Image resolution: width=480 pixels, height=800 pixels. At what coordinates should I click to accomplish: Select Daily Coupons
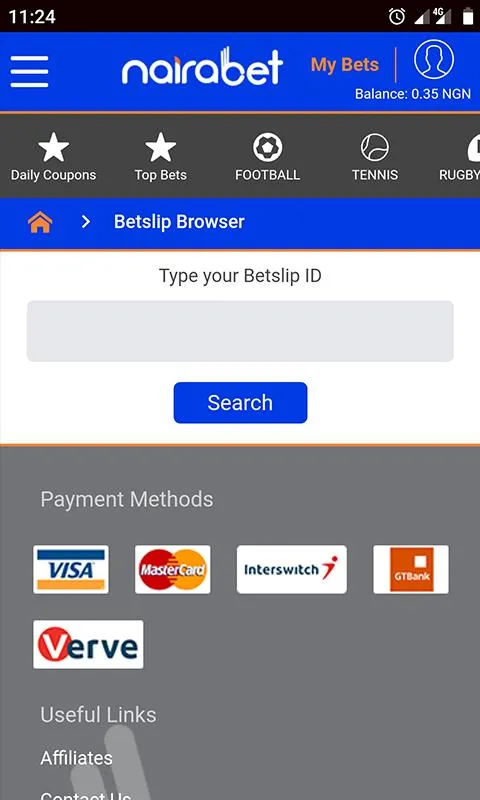(54, 157)
